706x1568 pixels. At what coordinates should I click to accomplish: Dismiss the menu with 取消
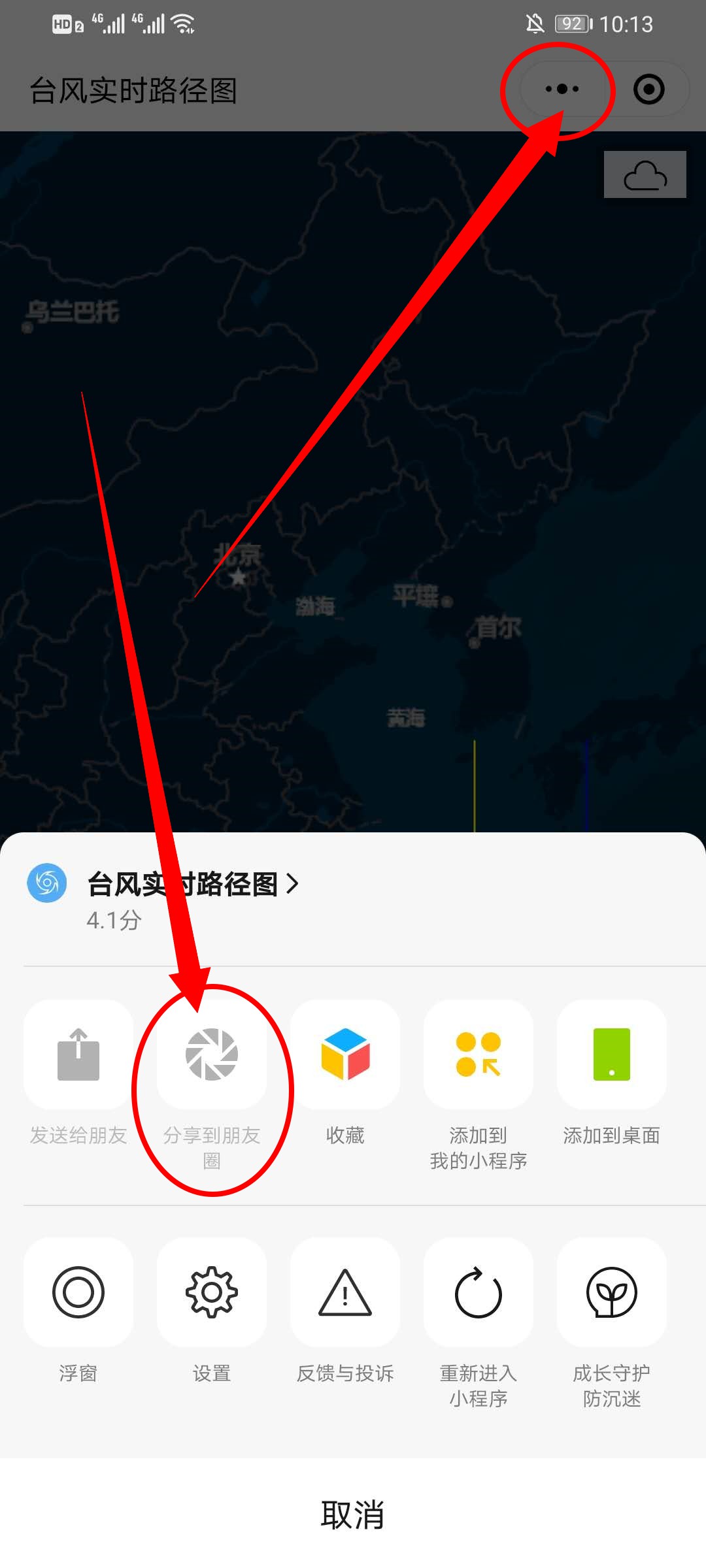[353, 1514]
